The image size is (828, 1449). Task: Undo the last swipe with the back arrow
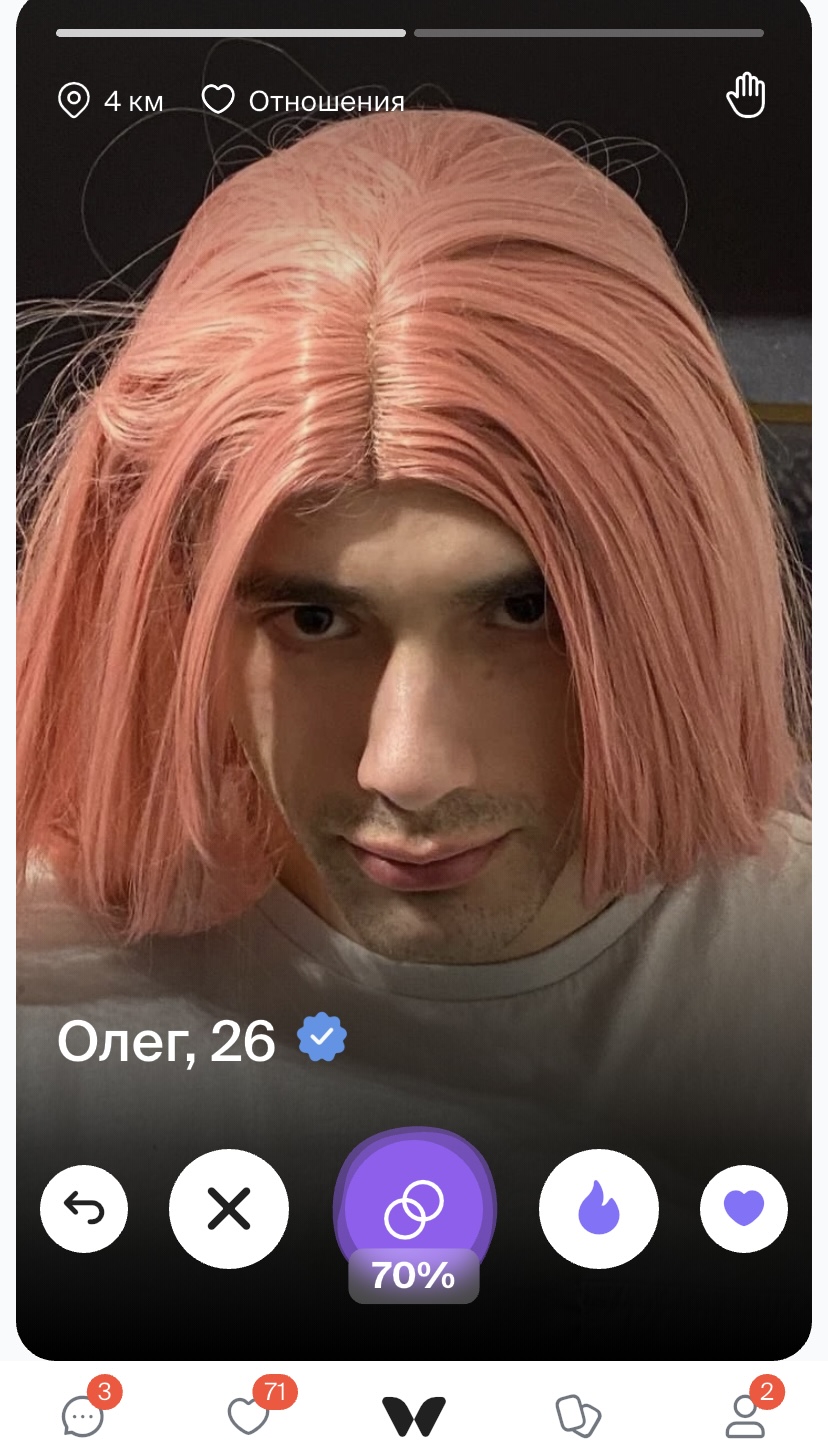(x=84, y=1209)
